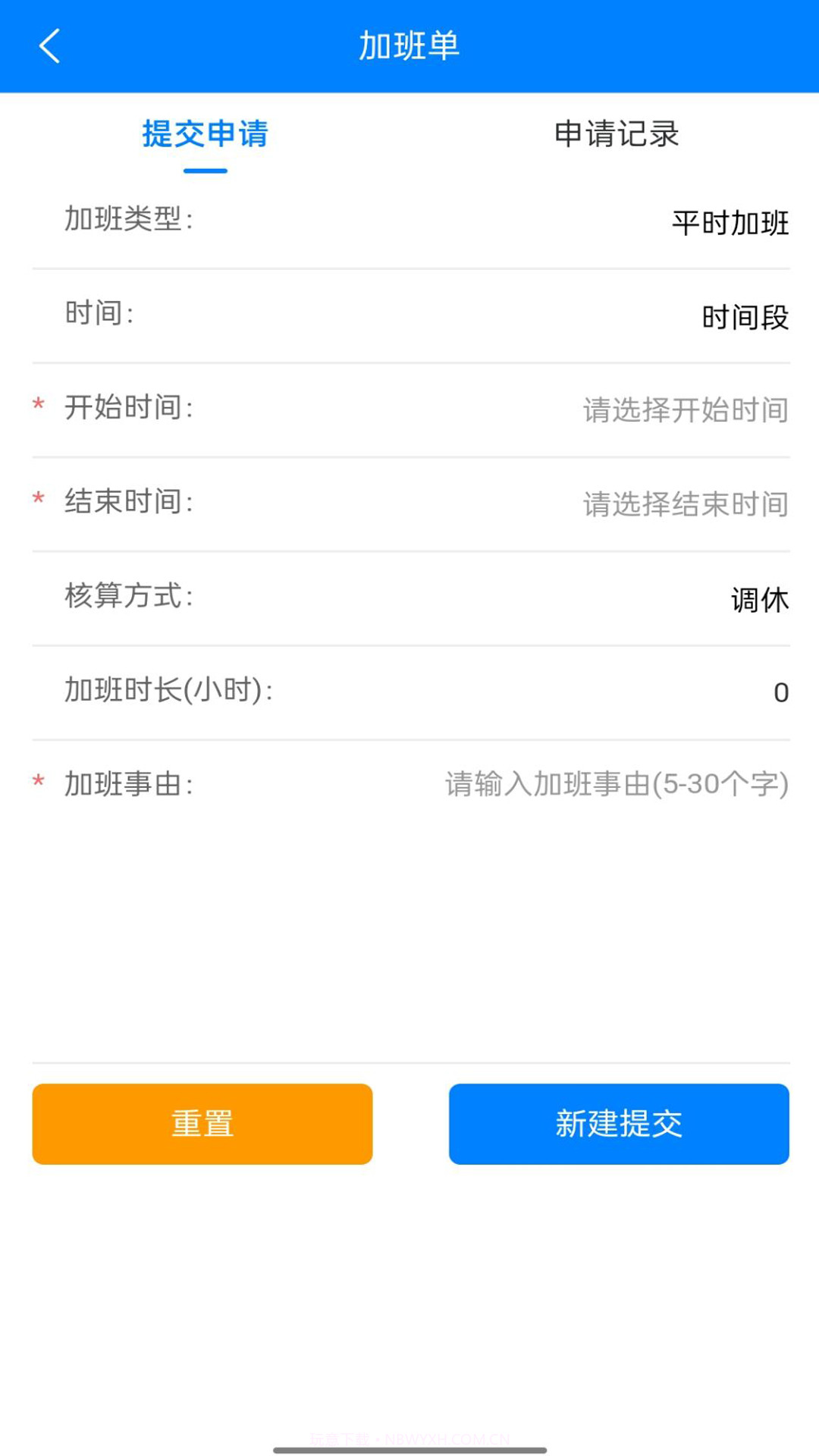The image size is (819, 1456).
Task: Tap the 时间段 value text
Action: click(745, 317)
